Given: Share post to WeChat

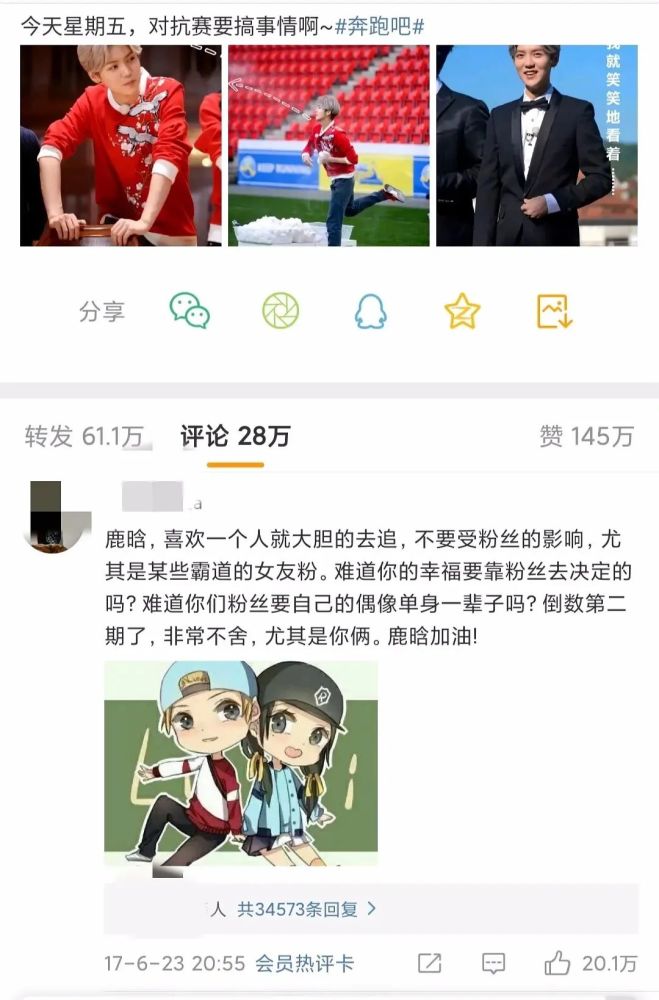Looking at the screenshot, I should [x=190, y=312].
